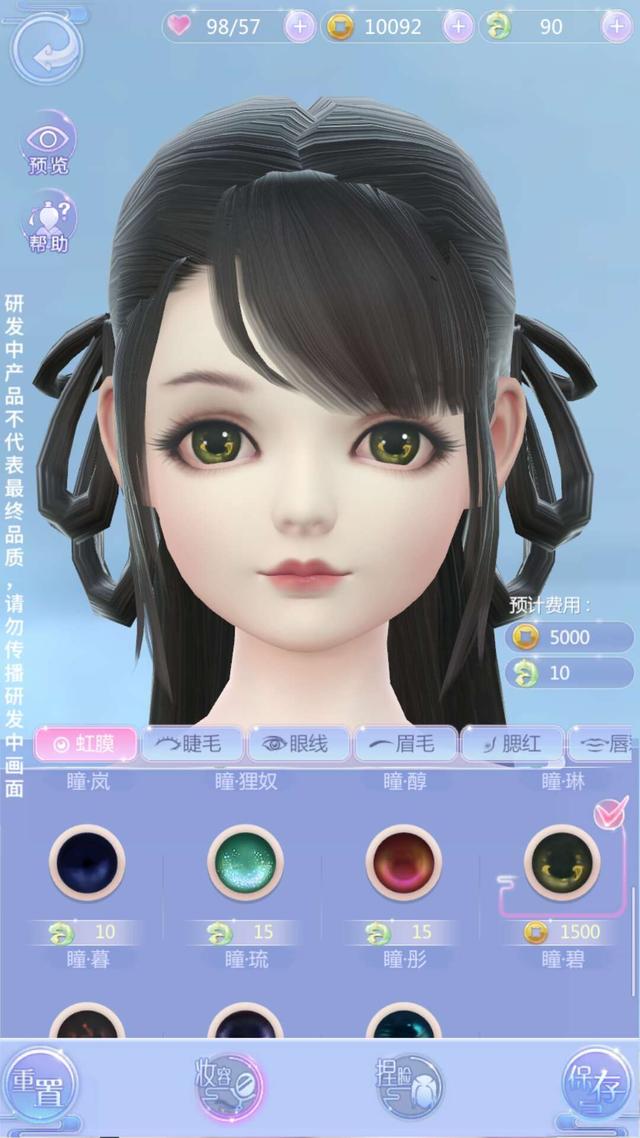Choose the dark blue 瞳·暮 iris
This screenshot has width=640, height=1138.
(87, 862)
